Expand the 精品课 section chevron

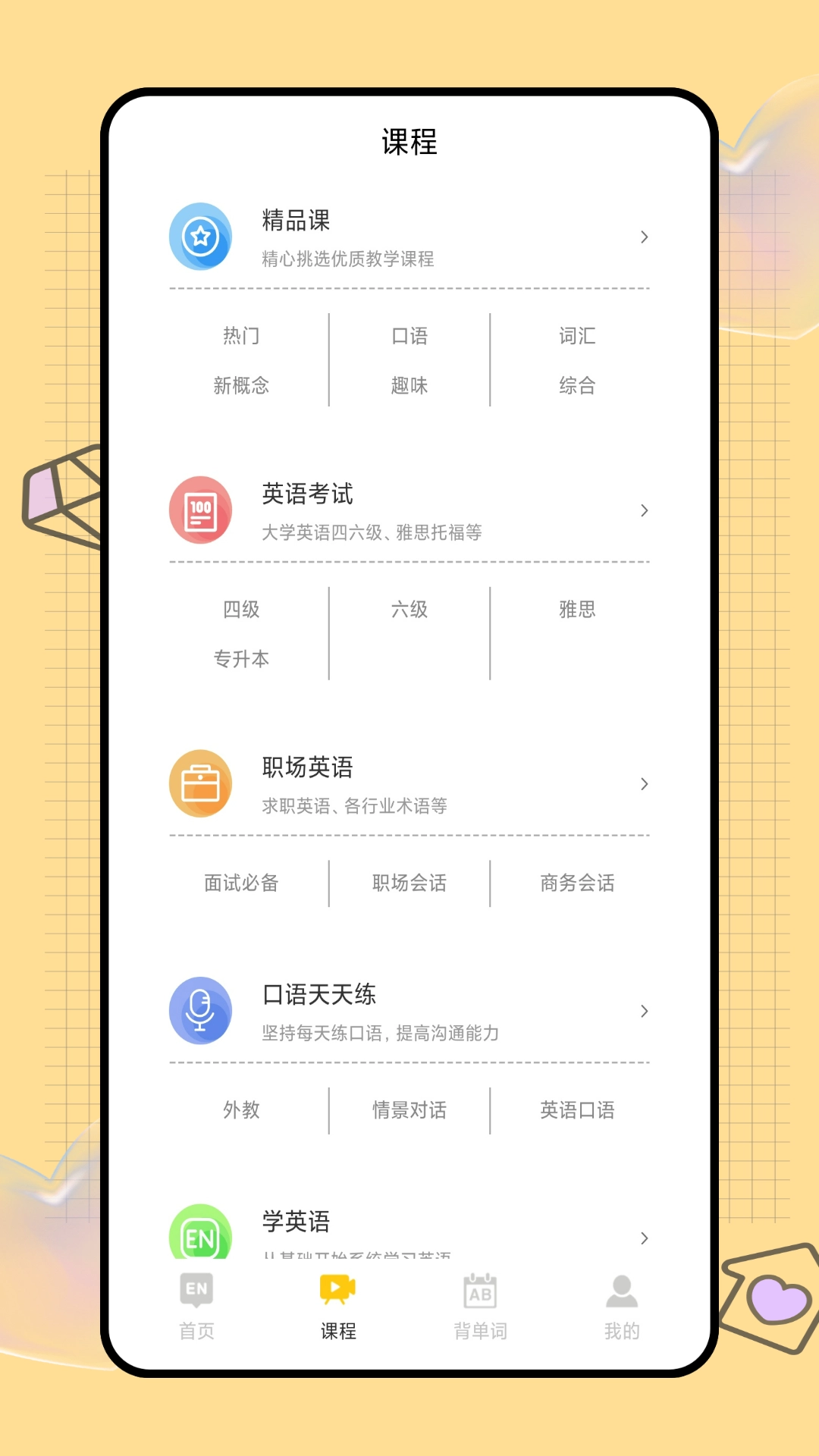645,237
